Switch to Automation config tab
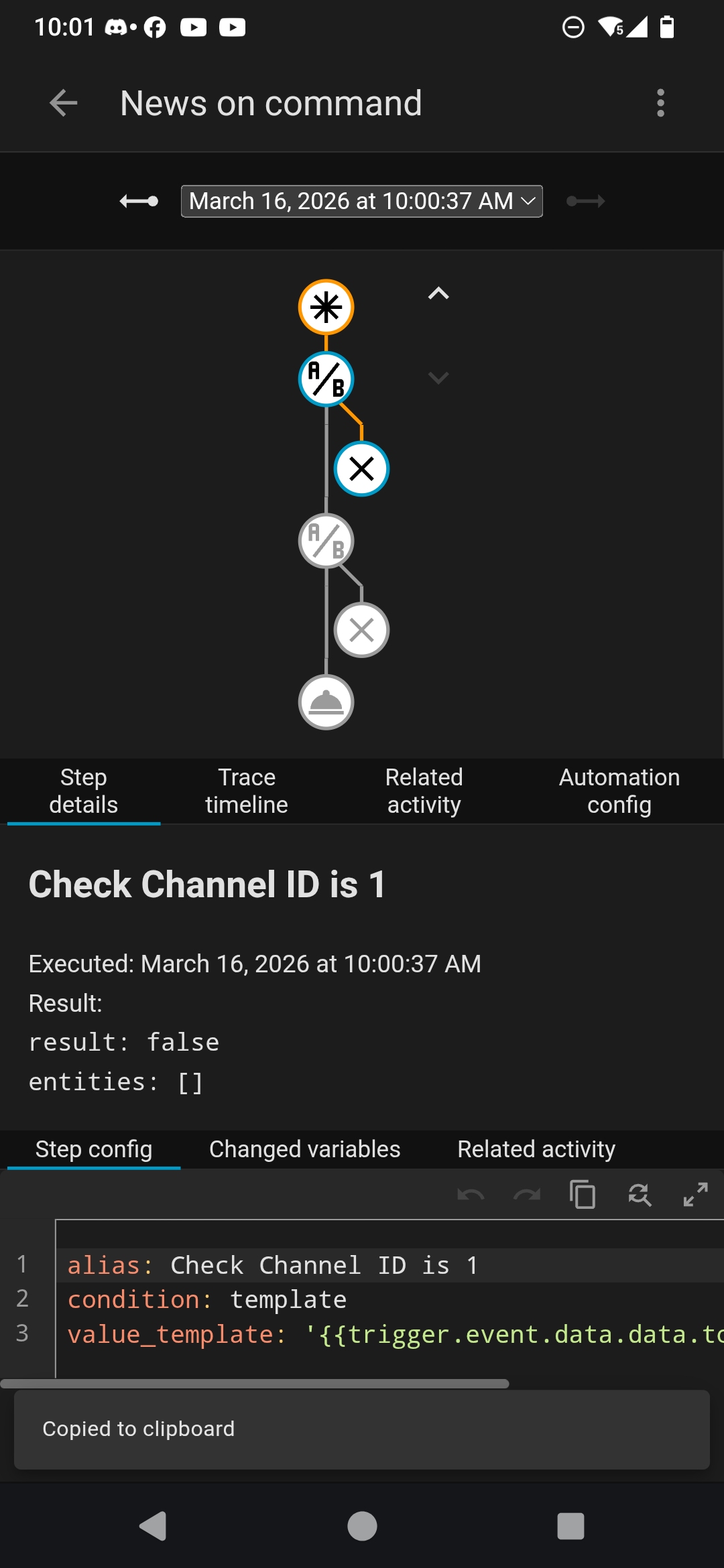The height and width of the screenshot is (1568, 724). (x=619, y=791)
